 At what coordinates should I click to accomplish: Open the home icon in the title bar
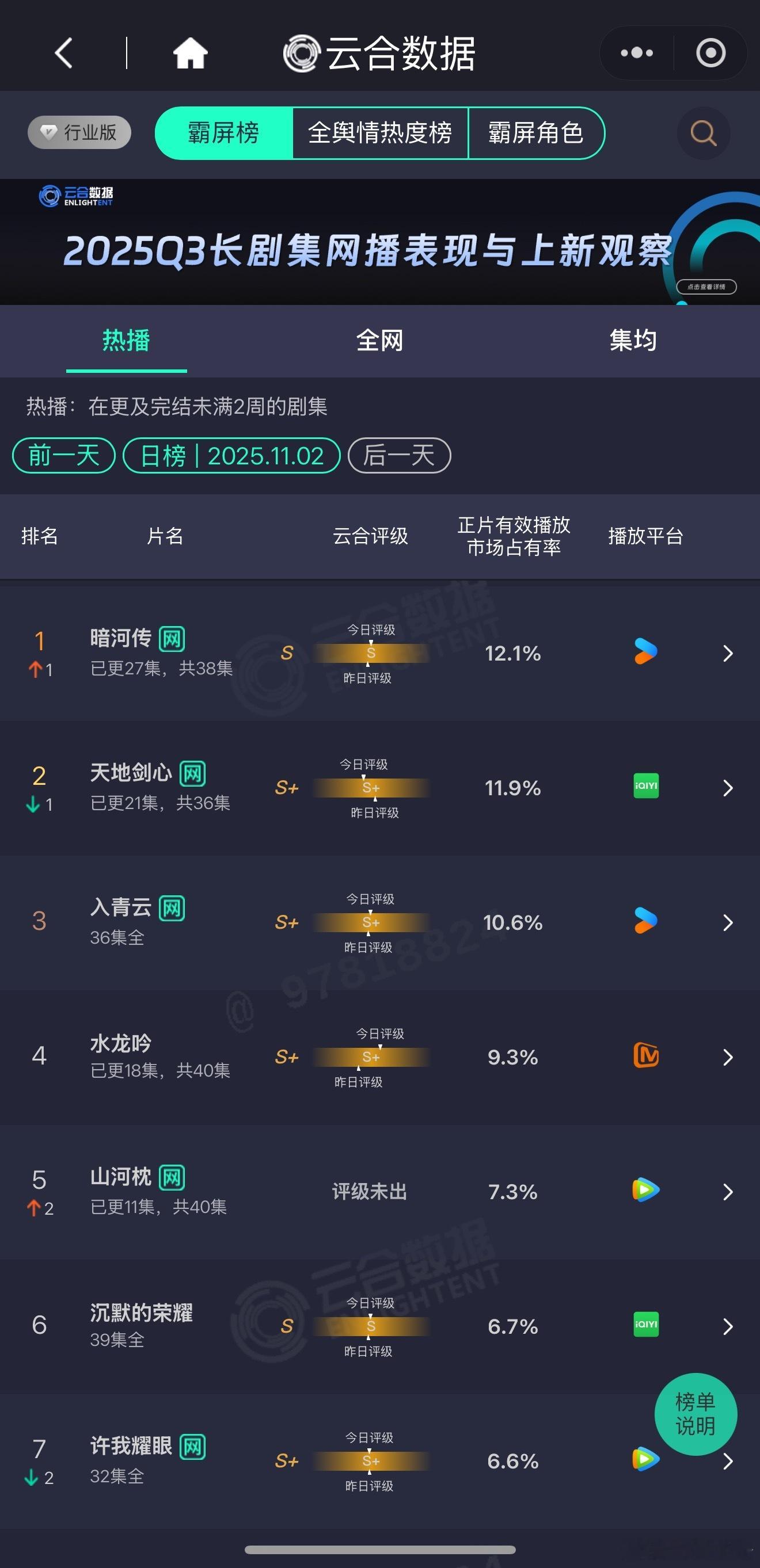click(190, 52)
